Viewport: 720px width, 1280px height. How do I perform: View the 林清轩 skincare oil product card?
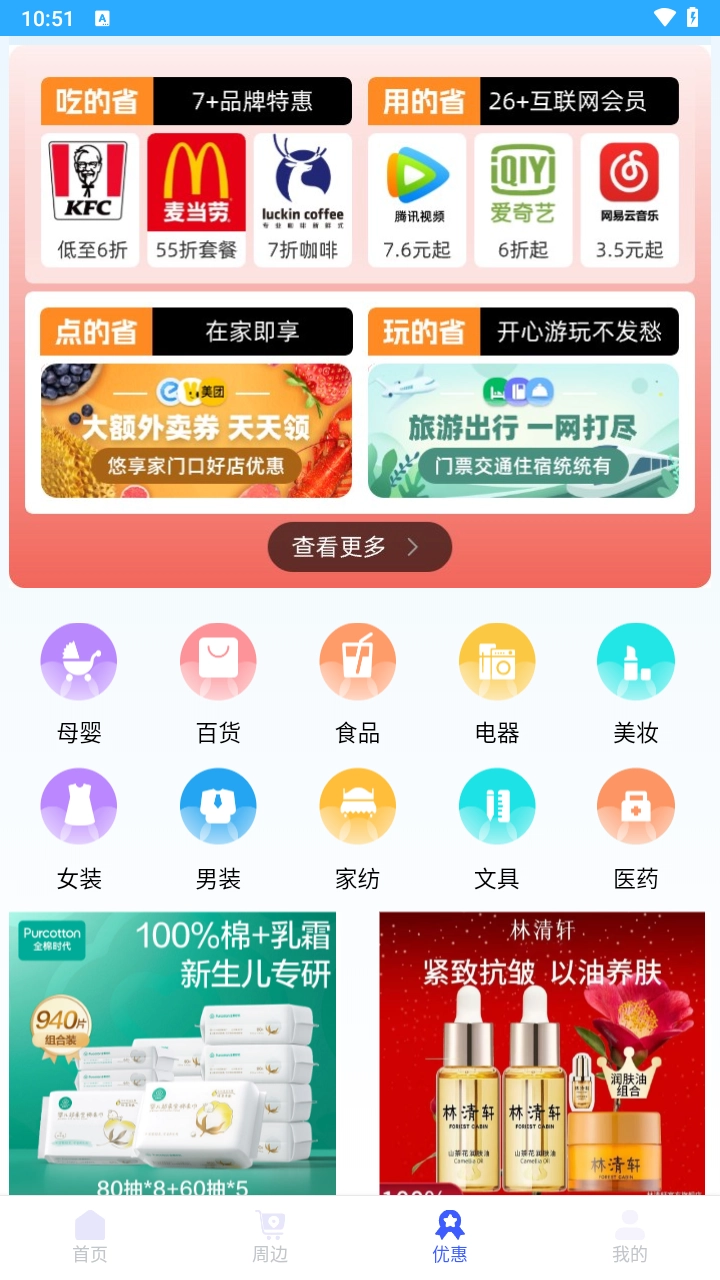click(x=542, y=1052)
